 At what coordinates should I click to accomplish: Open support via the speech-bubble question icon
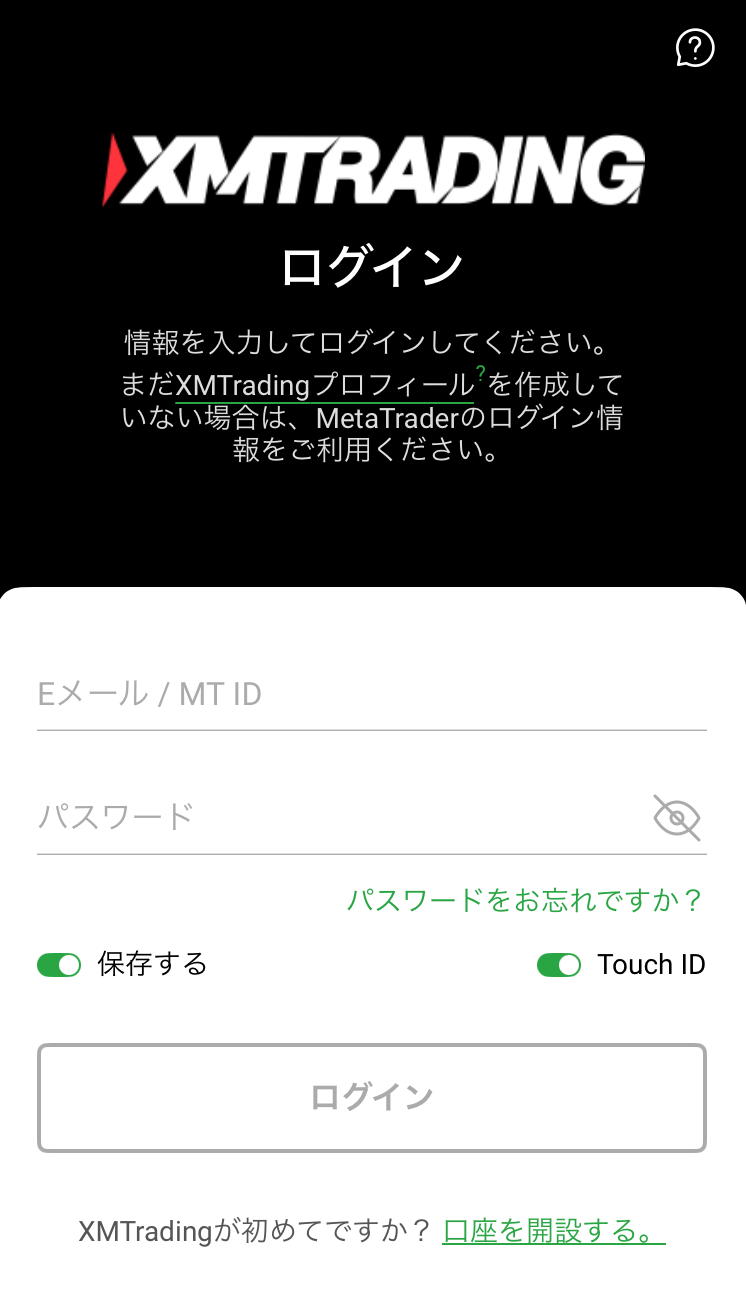694,48
